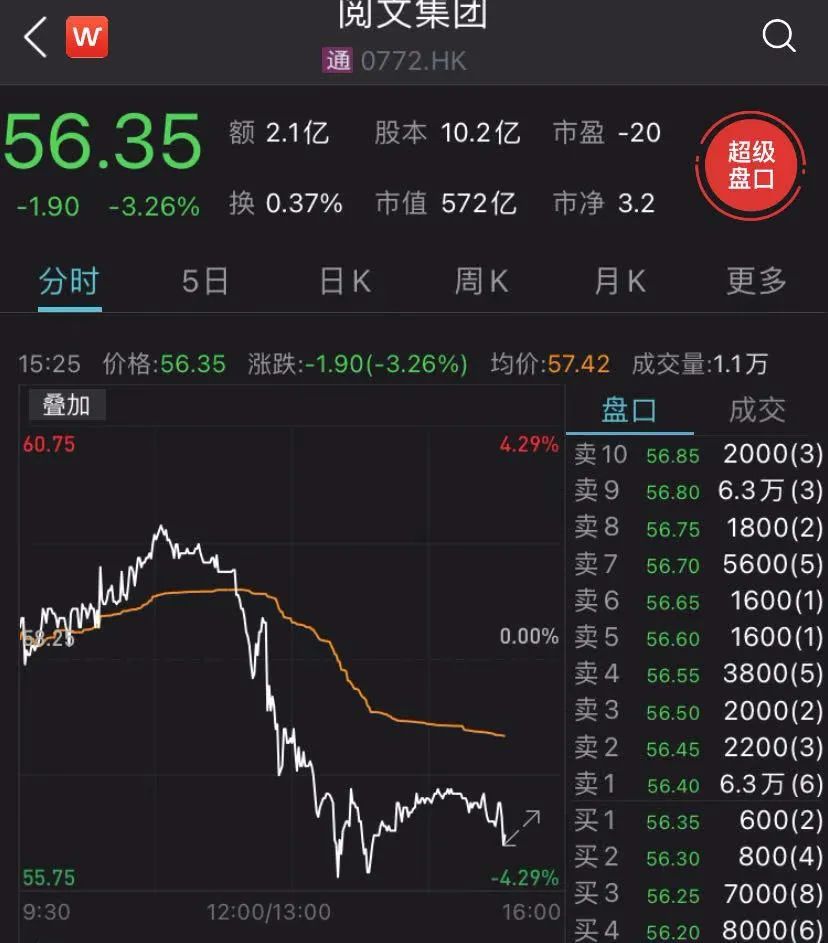The width and height of the screenshot is (828, 943).
Task: Open the search magnifier icon
Action: pyautogui.click(x=778, y=37)
